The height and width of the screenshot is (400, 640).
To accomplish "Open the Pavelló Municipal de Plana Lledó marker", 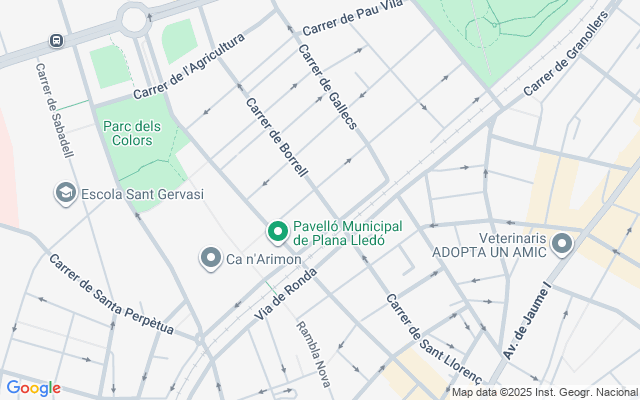I will pyautogui.click(x=278, y=232).
